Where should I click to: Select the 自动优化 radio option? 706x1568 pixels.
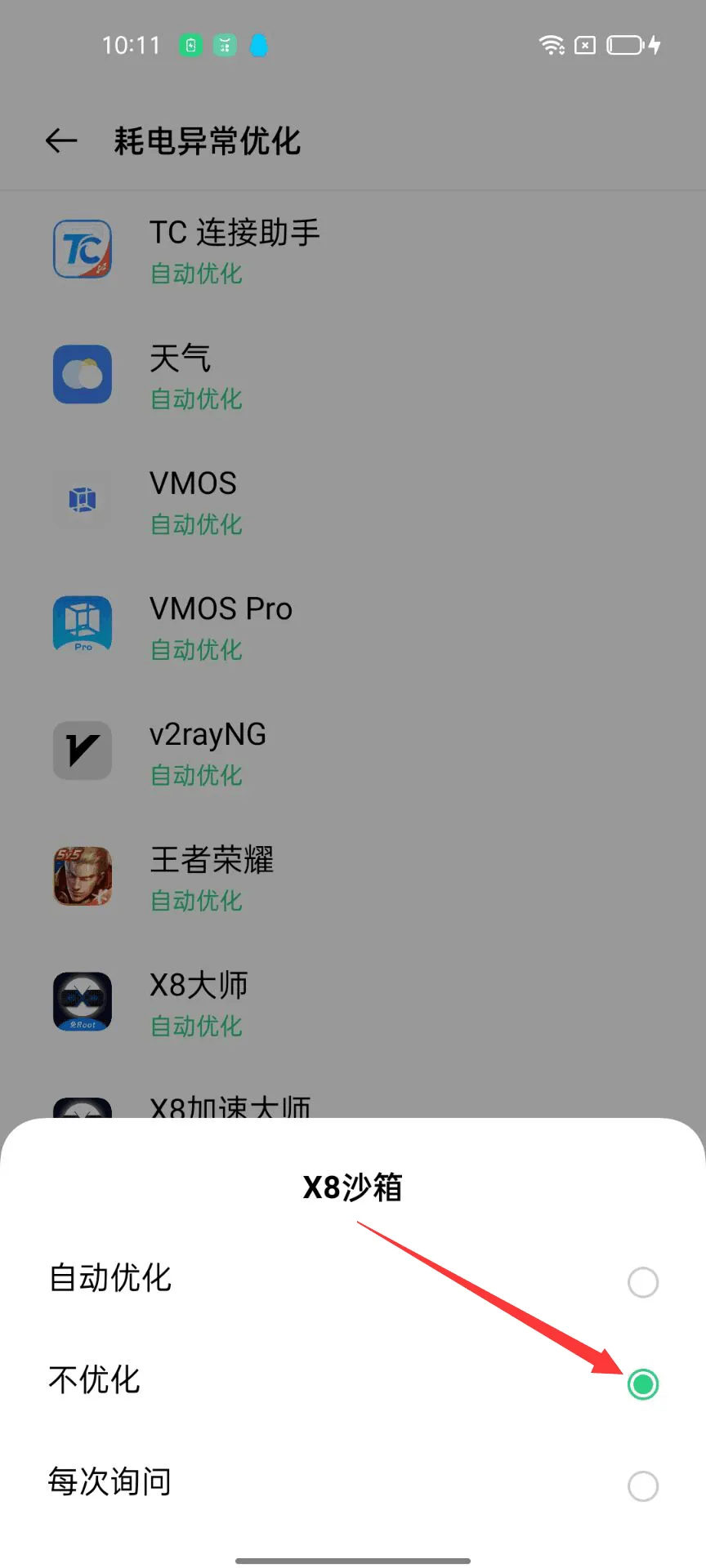(x=642, y=1282)
